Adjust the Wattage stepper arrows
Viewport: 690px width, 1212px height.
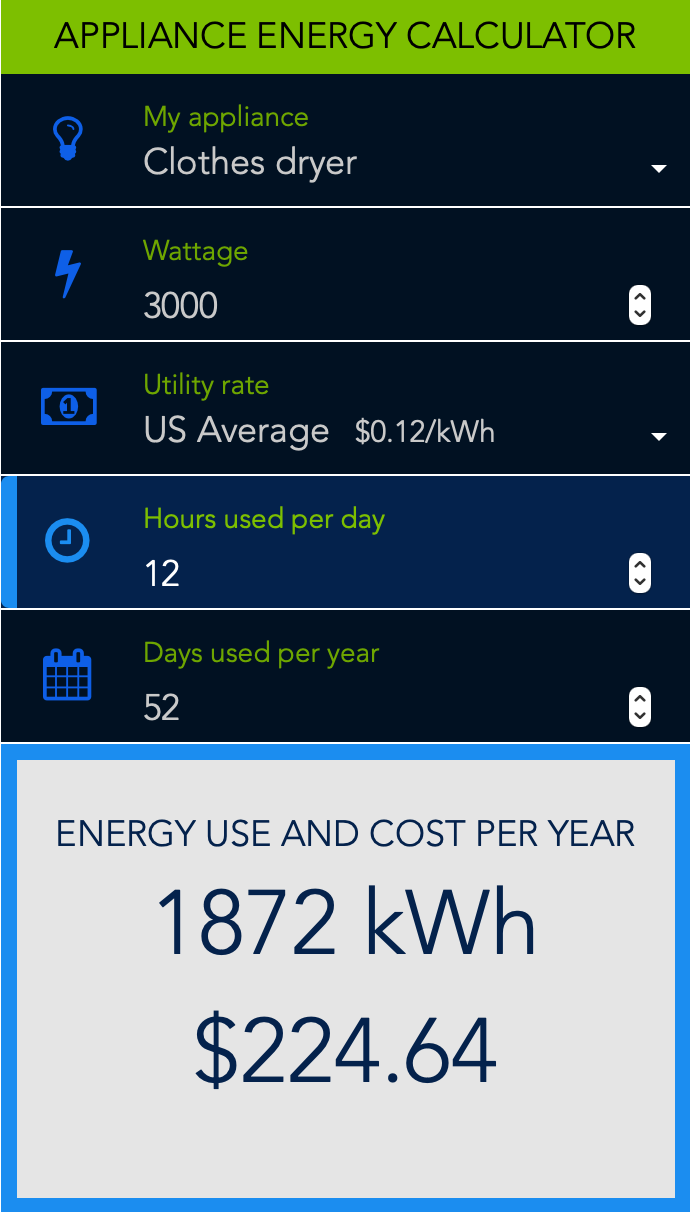coord(640,305)
